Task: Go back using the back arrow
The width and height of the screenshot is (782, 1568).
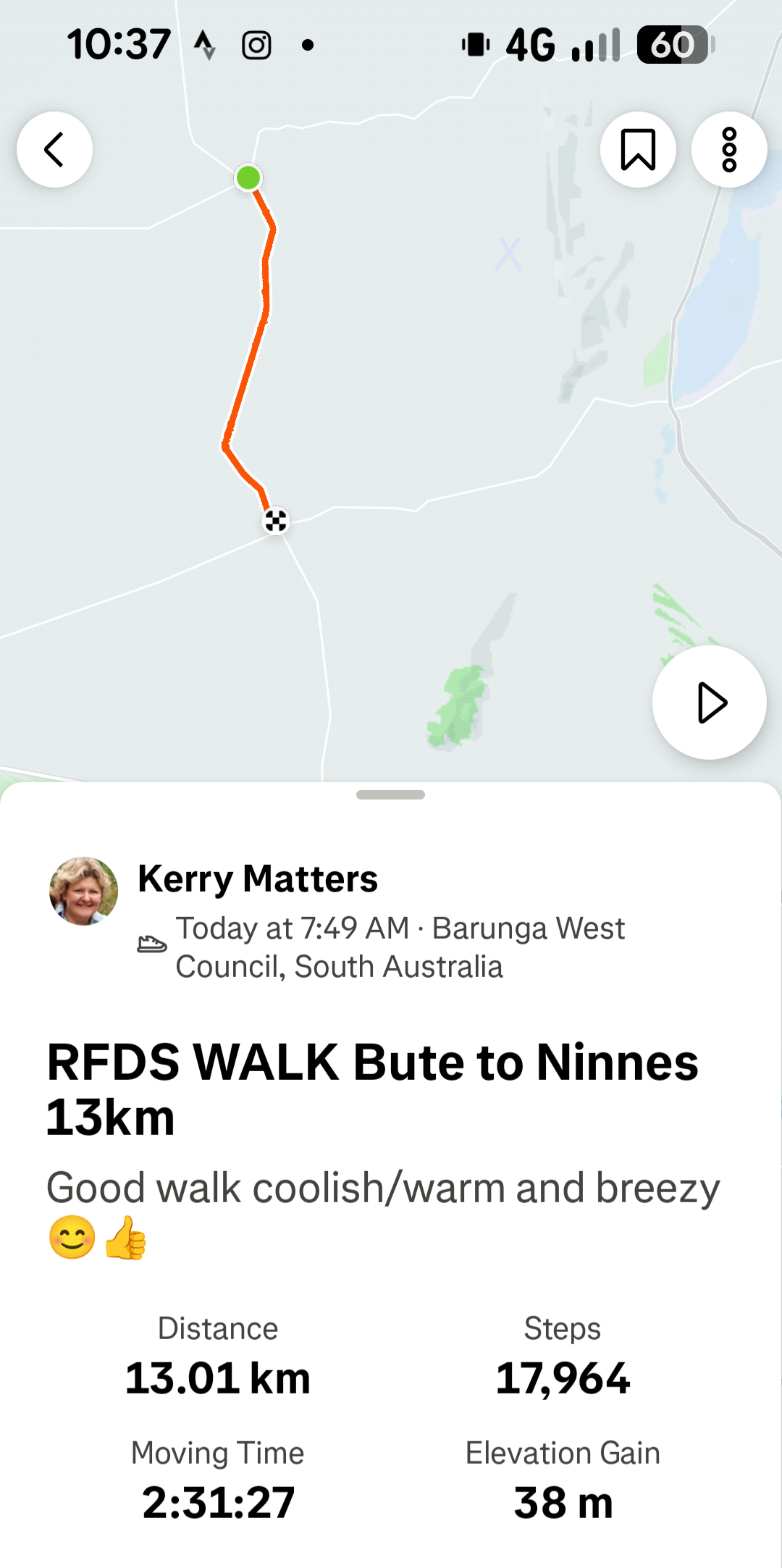Action: tap(55, 150)
